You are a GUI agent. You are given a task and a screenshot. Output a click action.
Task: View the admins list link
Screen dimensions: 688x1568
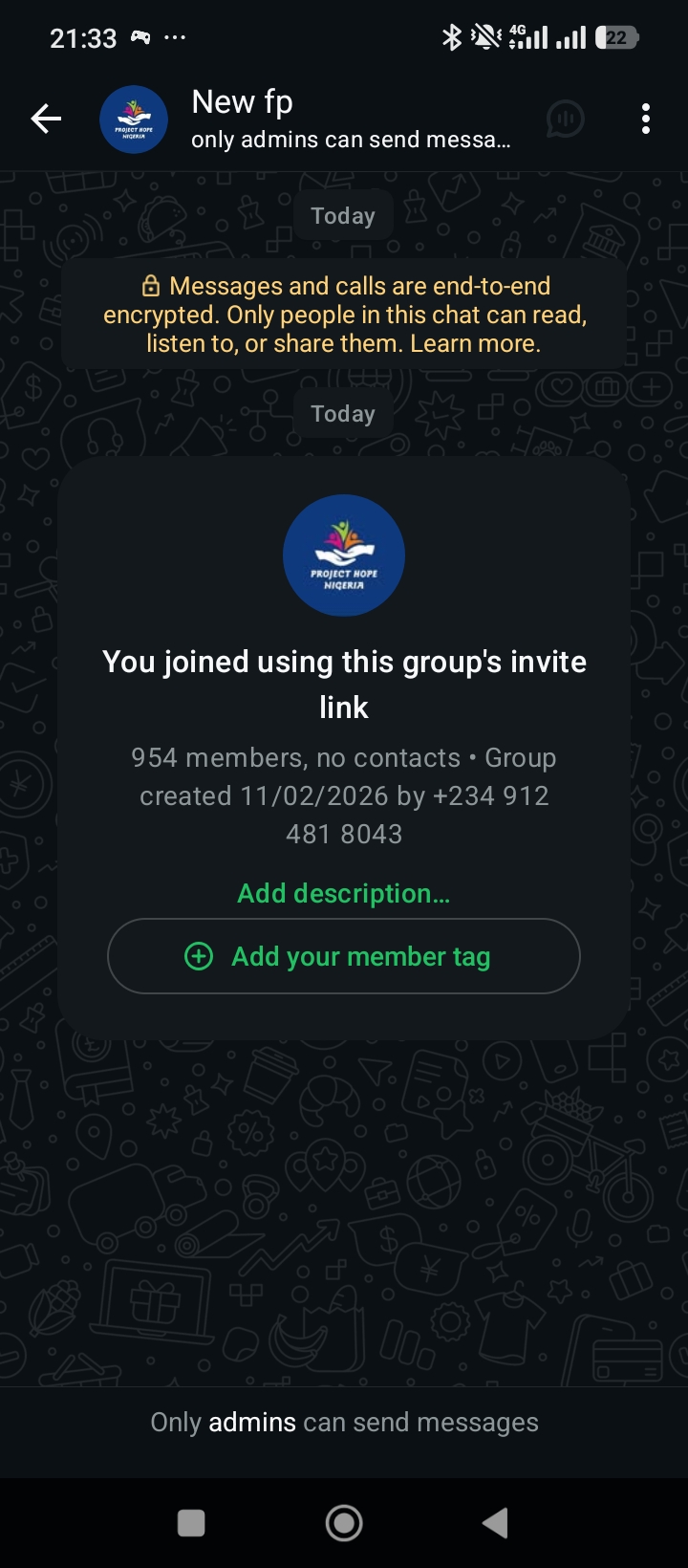tap(252, 1422)
